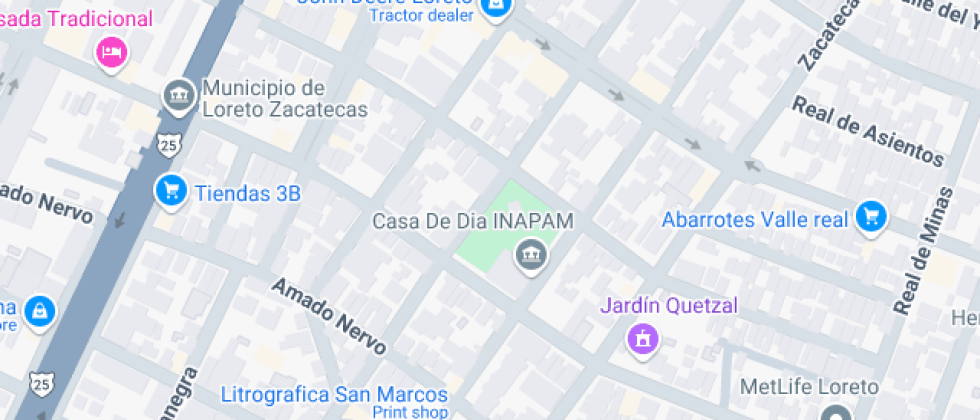The width and height of the screenshot is (980, 420).
Task: Open the MetLife Loreto location pin
Action: [835, 412]
